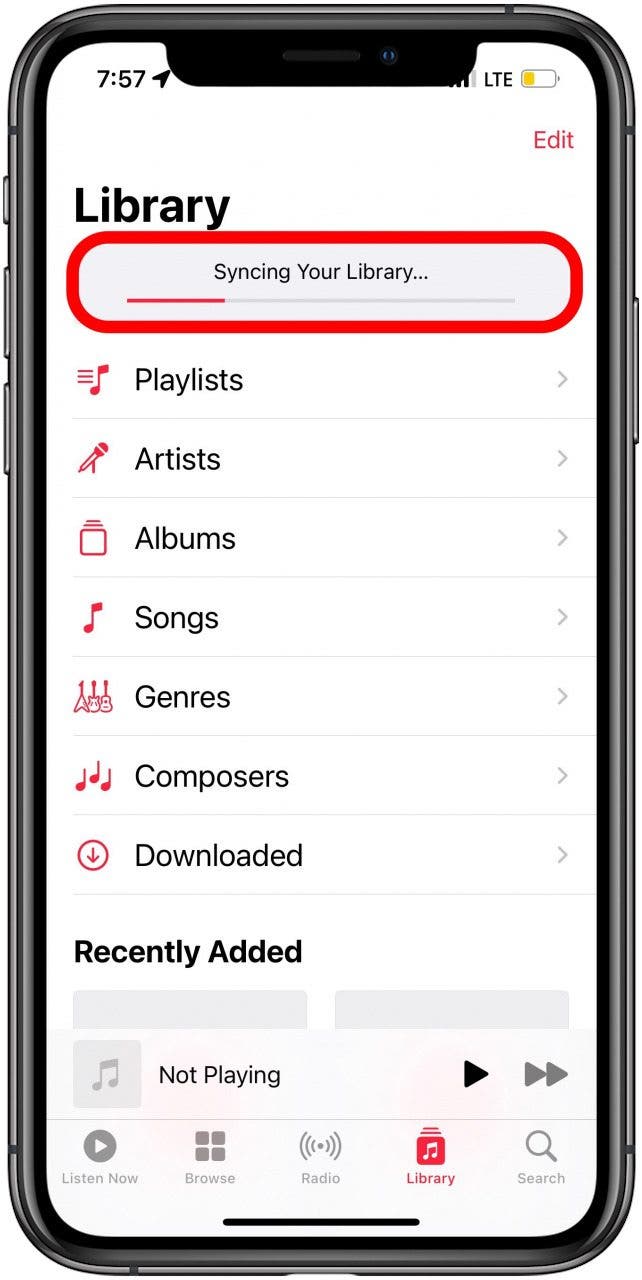This screenshot has height=1280, width=642.
Task: Go to Albums
Action: (334, 538)
